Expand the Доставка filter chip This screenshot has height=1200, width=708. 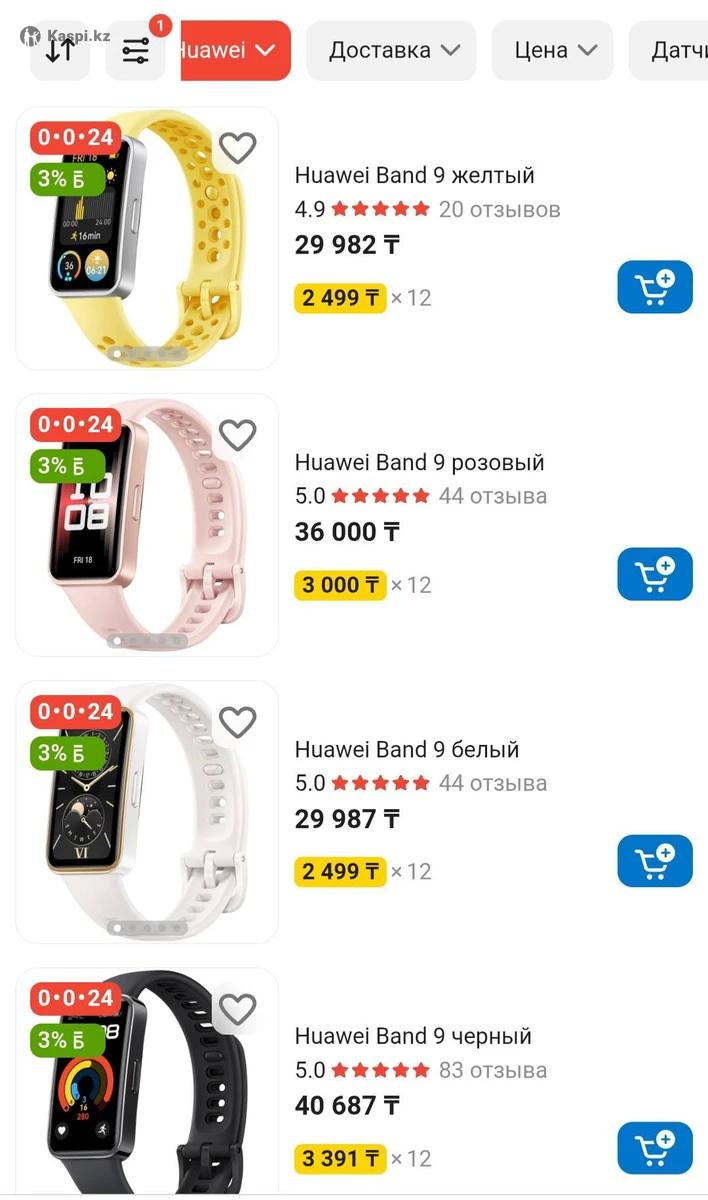[x=392, y=50]
